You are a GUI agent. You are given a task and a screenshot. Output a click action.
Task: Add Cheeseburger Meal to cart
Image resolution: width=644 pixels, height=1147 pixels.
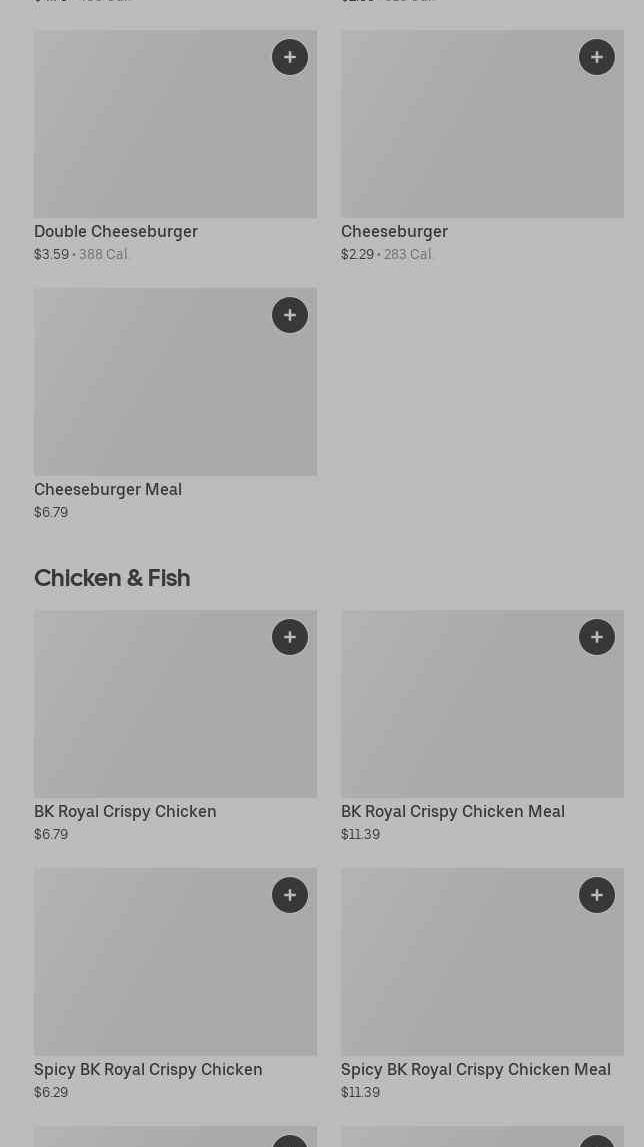pos(290,315)
